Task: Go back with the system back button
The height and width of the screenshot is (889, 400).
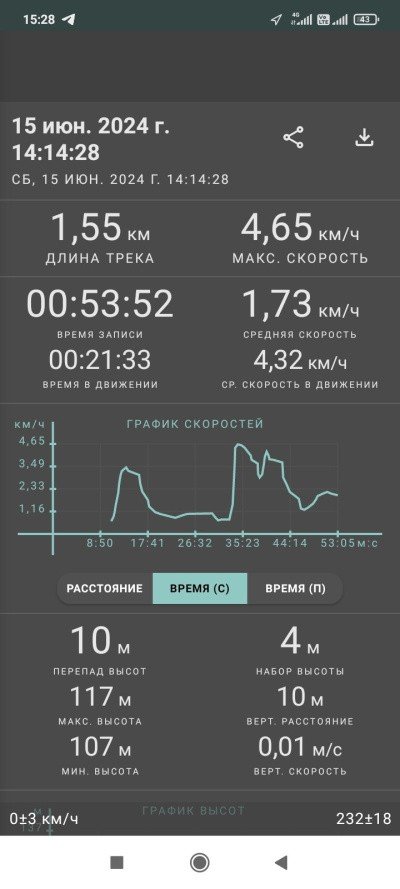Action: pyautogui.click(x=281, y=862)
